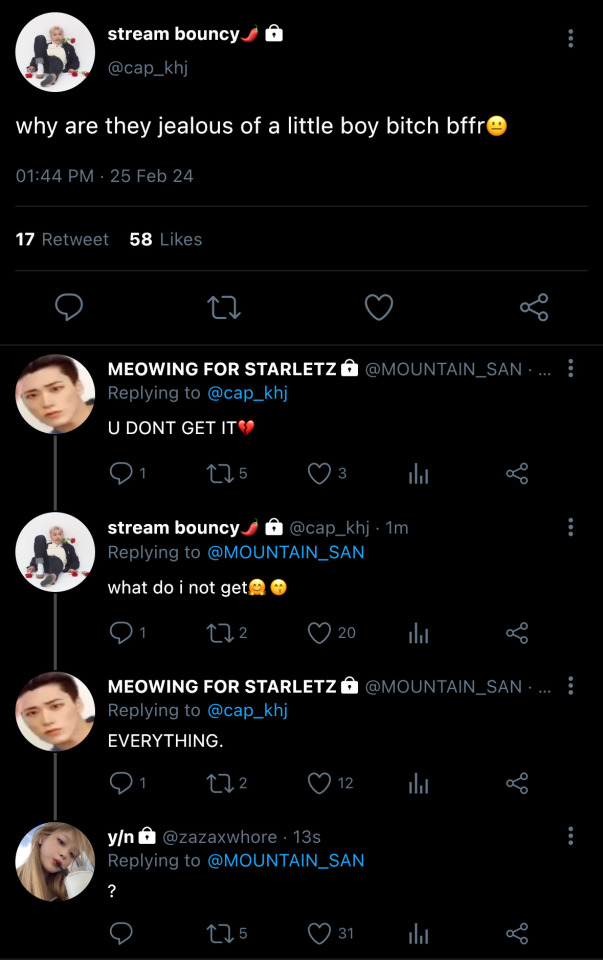Retweet the "?" reply from y/n

pos(219,934)
